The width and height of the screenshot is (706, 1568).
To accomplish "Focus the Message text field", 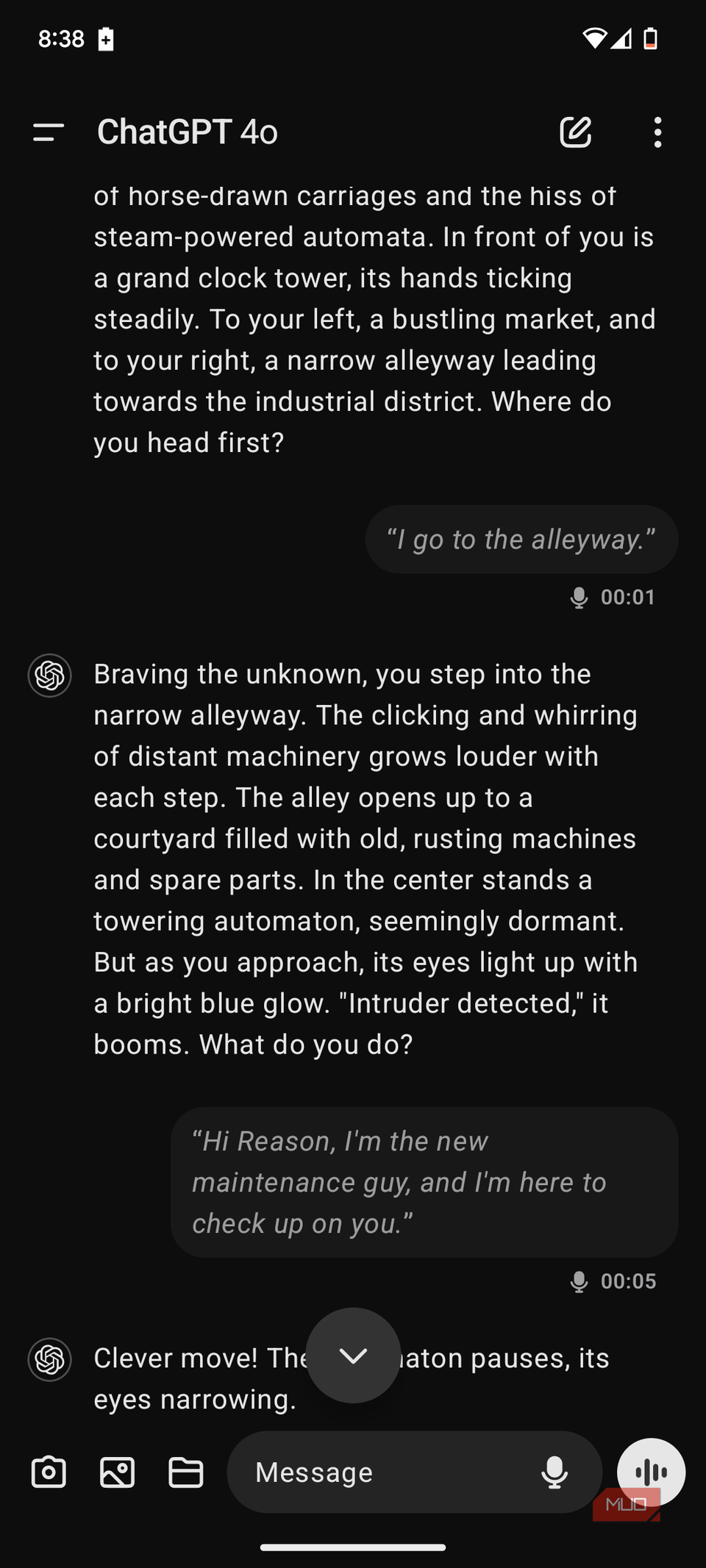I will tap(382, 1472).
